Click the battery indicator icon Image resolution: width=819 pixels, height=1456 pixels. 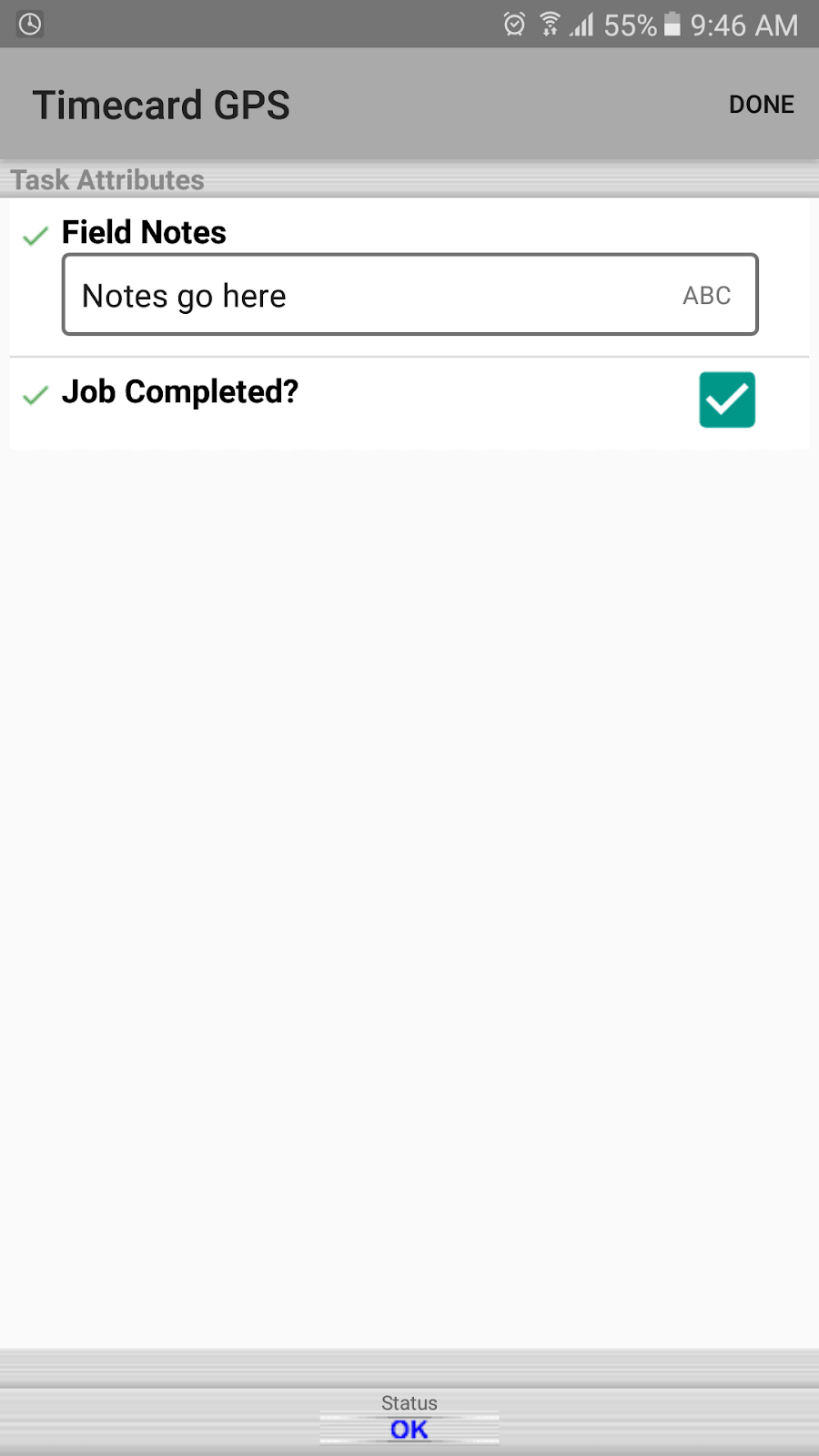click(x=671, y=25)
